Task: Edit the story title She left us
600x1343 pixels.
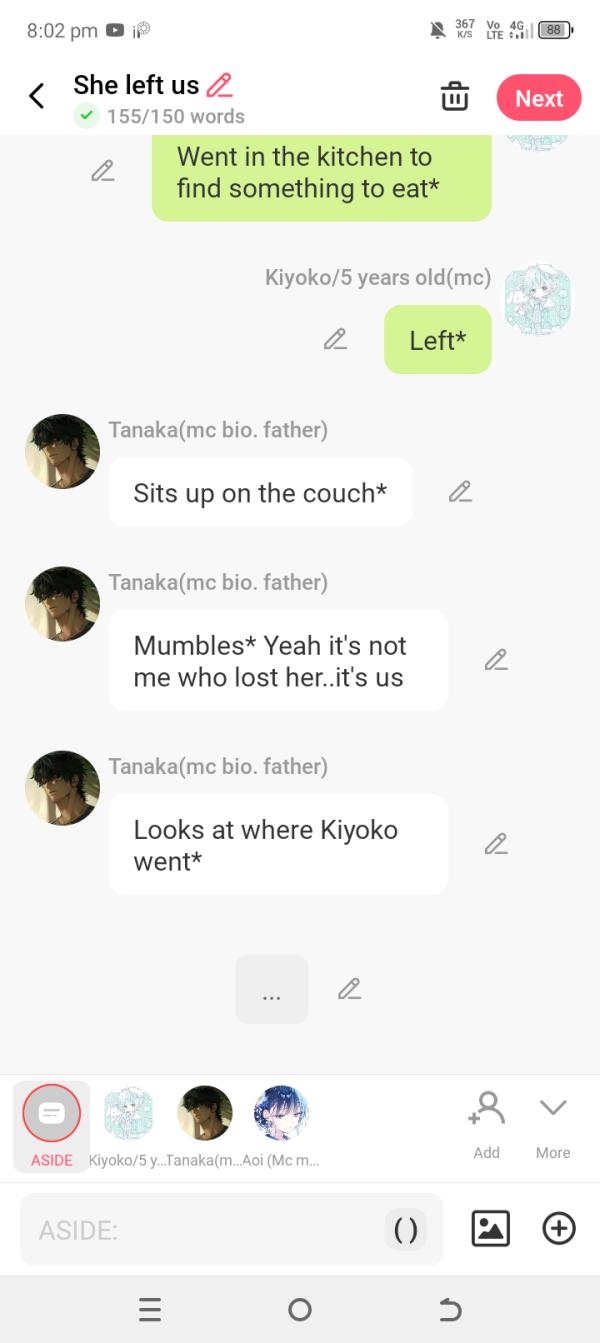Action: pos(219,85)
